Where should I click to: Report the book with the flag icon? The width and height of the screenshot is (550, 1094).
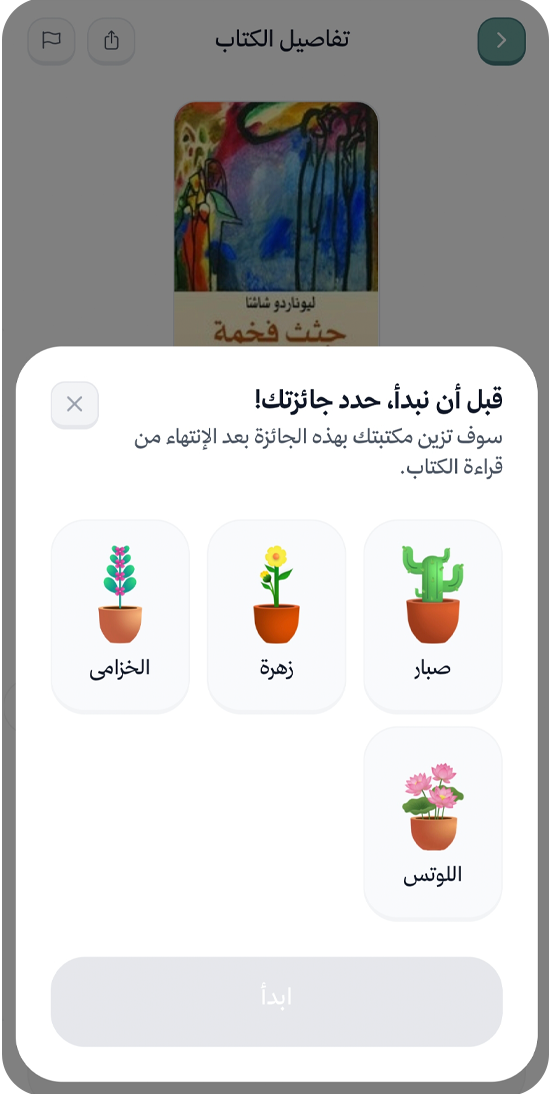pos(51,40)
